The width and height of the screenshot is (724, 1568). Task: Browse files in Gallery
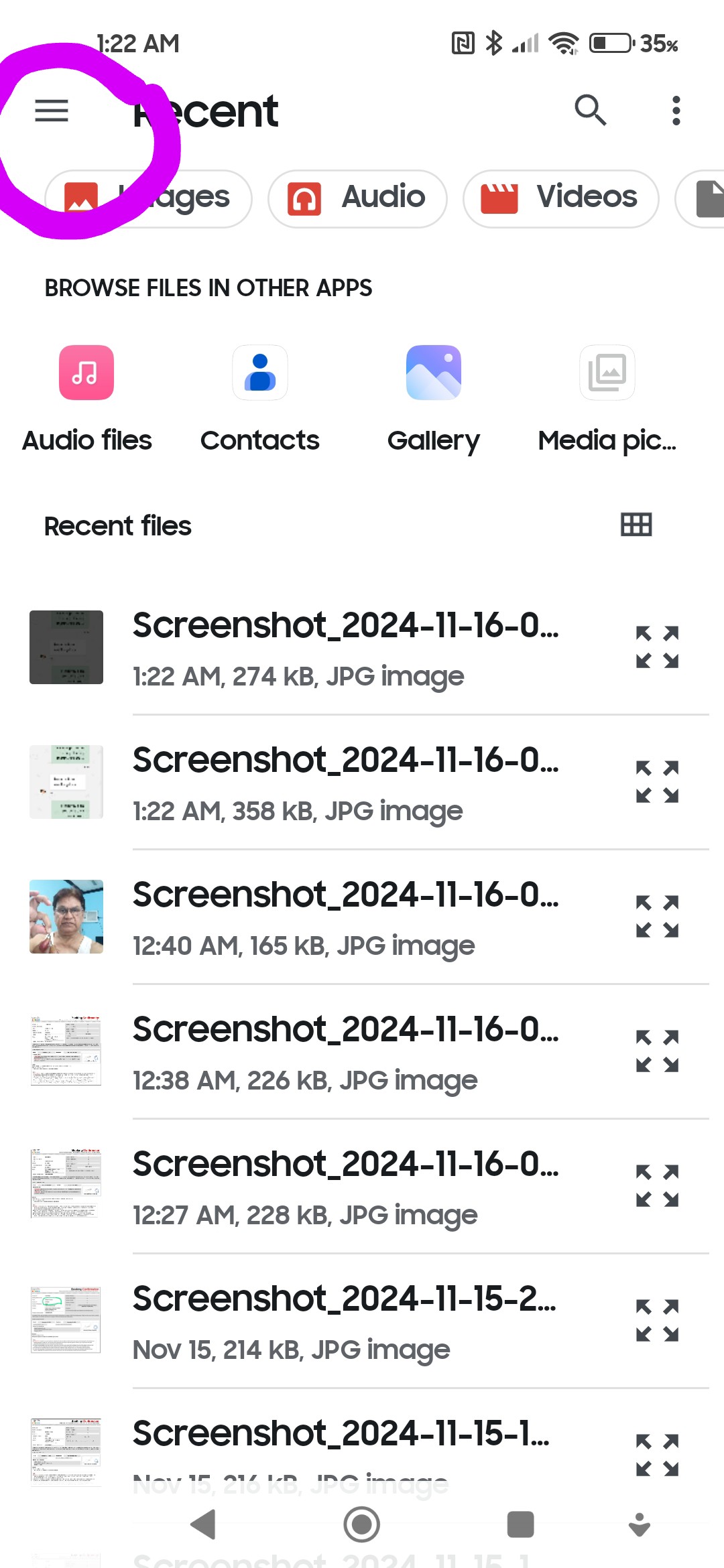434,399
